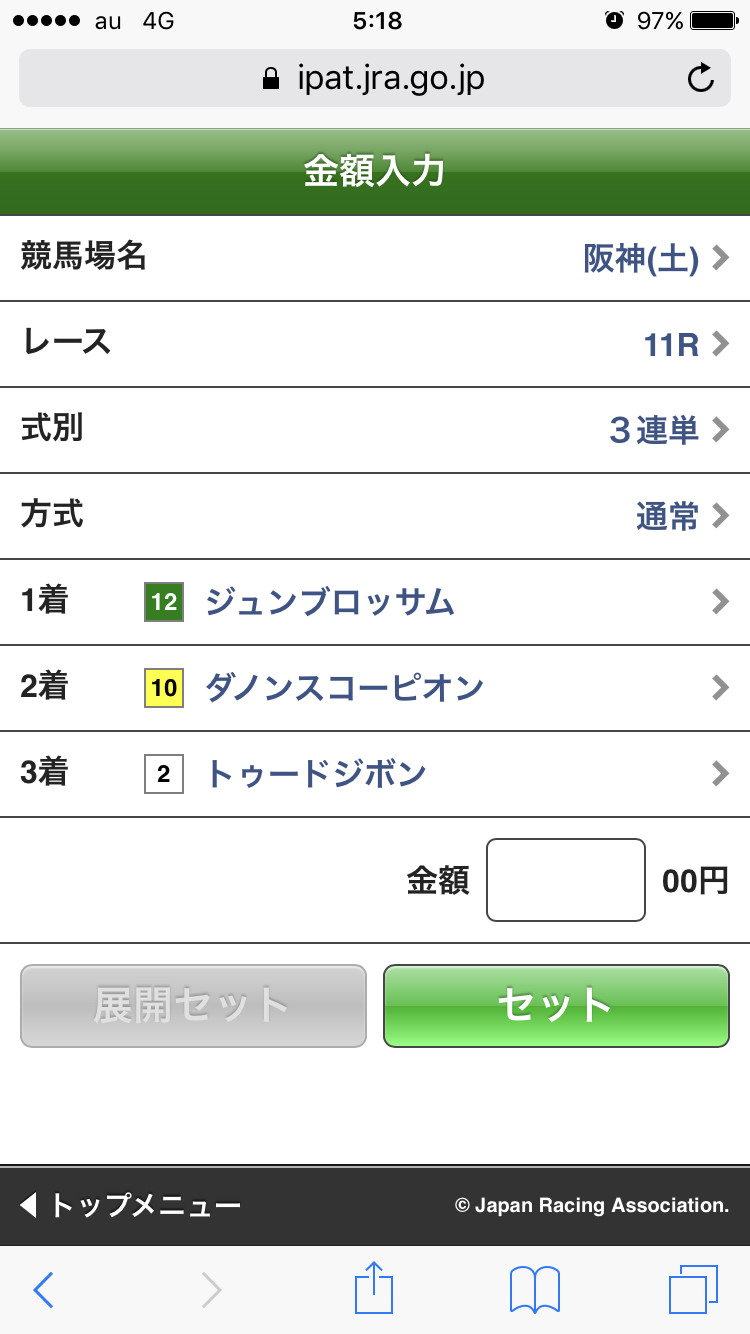750x1334 pixels.
Task: Show all open Safari tabs
Action: [x=692, y=1290]
